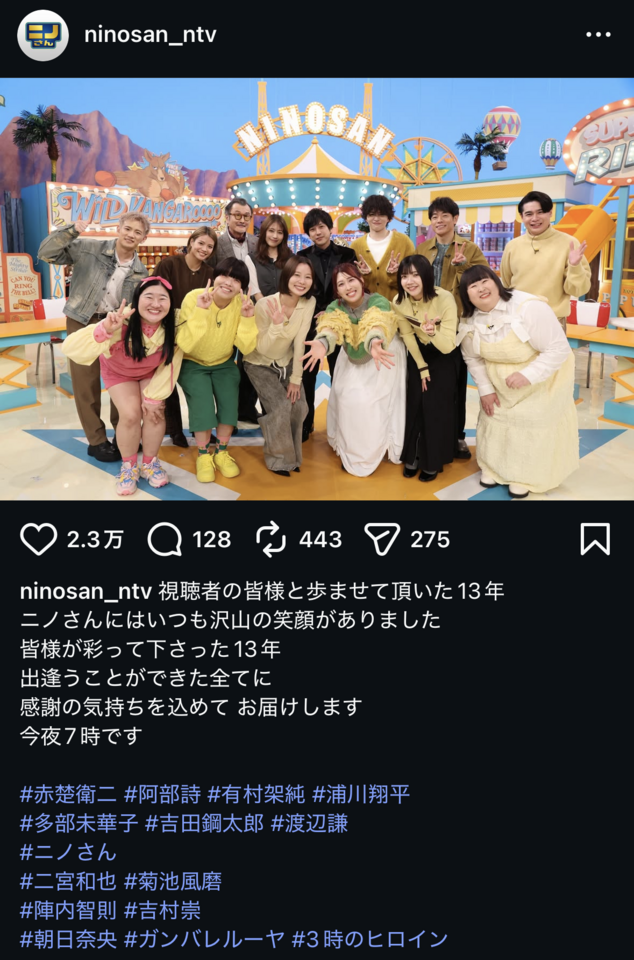Open the hashtag #多部未華子
Viewport: 634px width, 960px height.
pyautogui.click(x=78, y=823)
